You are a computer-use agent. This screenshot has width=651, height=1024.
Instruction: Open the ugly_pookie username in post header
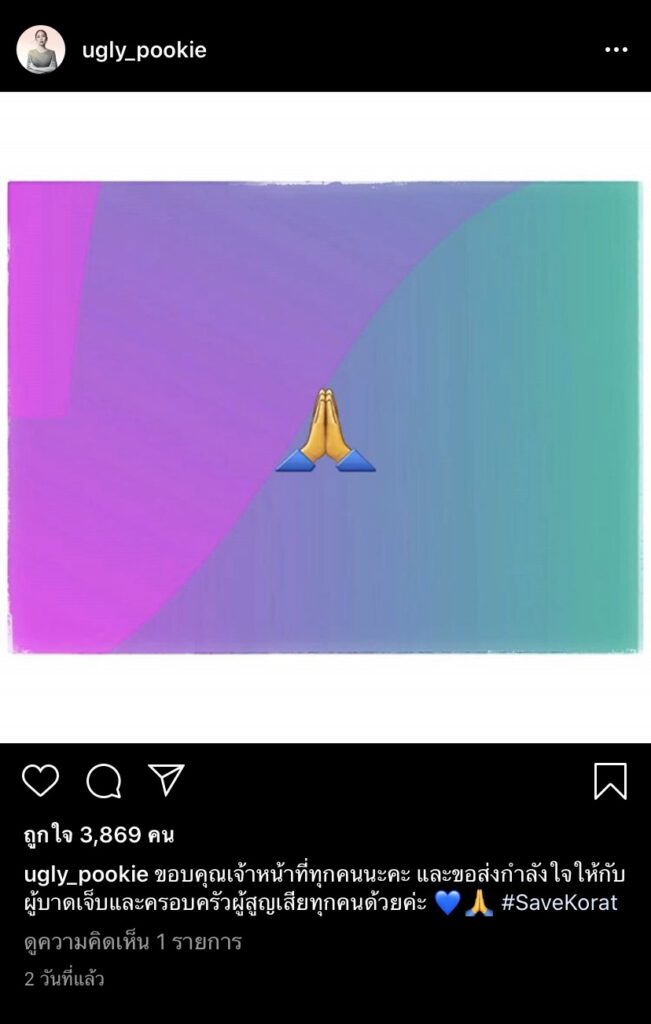point(144,50)
